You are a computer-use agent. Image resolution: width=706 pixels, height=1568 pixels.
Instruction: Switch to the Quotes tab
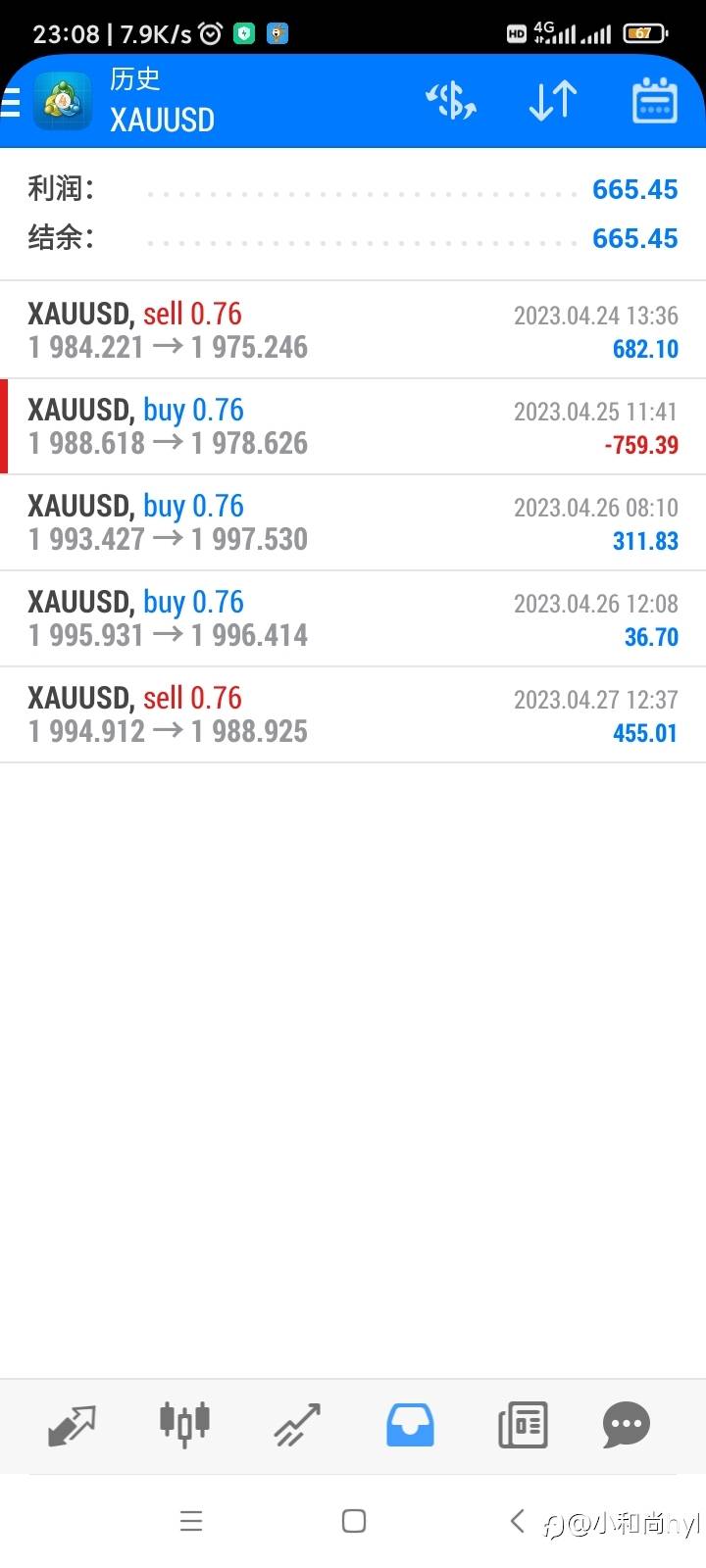click(x=72, y=1425)
